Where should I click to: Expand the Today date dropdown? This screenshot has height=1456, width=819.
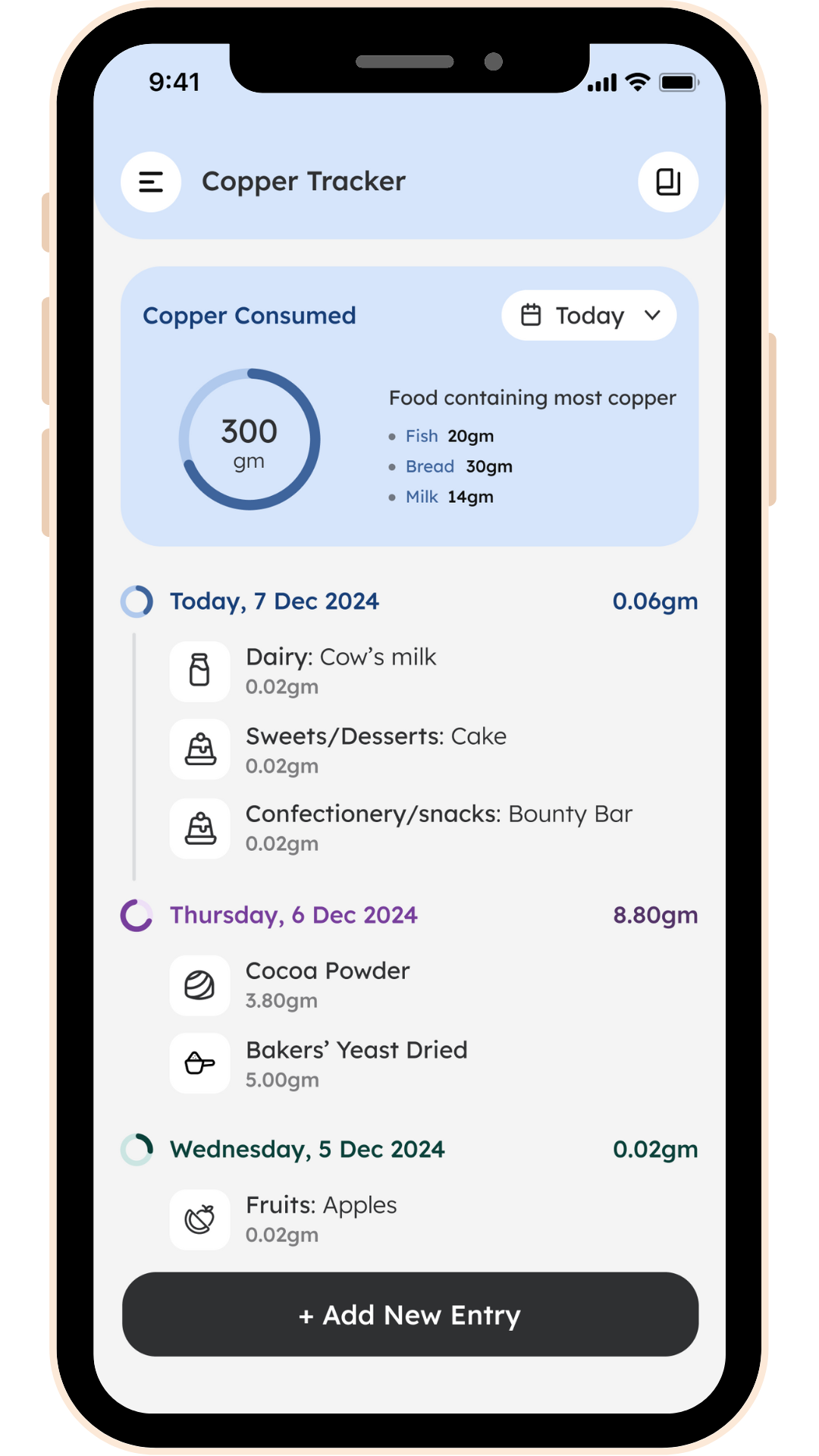pos(588,315)
